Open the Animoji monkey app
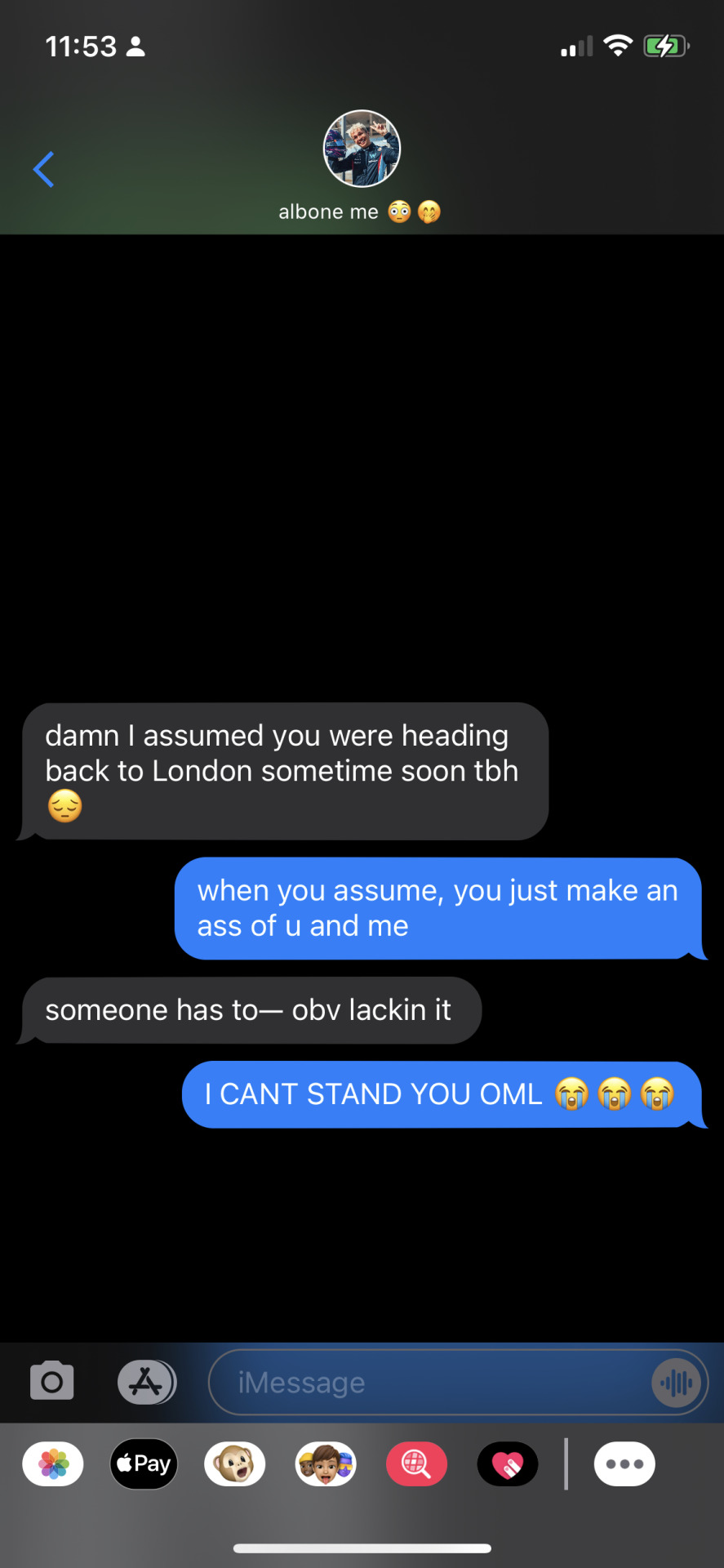Screen dimensions: 724x1568 235,1464
